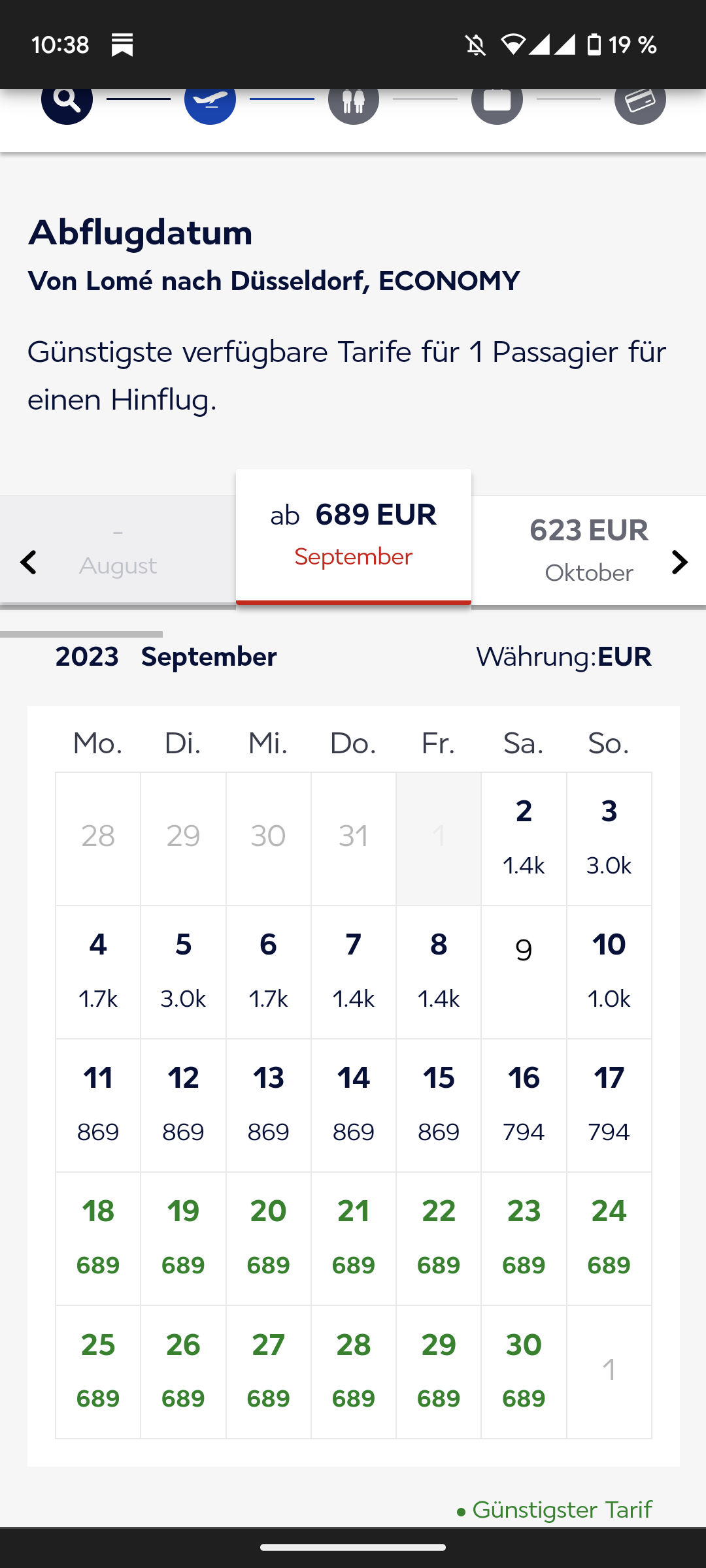Select September 14 for 869 EUR
This screenshot has width=706, height=1568.
[353, 1105]
